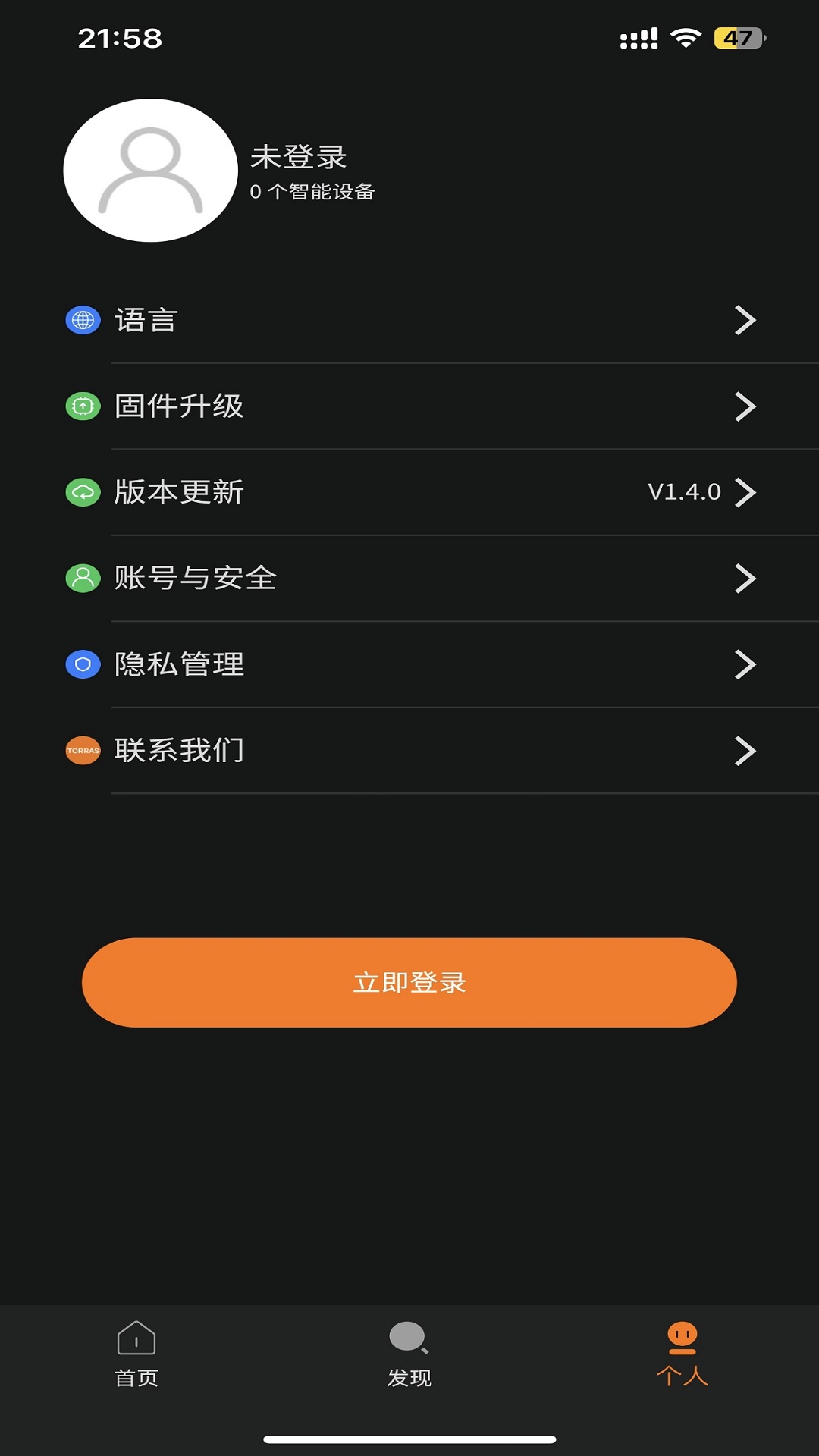Switch to the 首页 home tab
Screen dimensions: 819x1456
(136, 1354)
